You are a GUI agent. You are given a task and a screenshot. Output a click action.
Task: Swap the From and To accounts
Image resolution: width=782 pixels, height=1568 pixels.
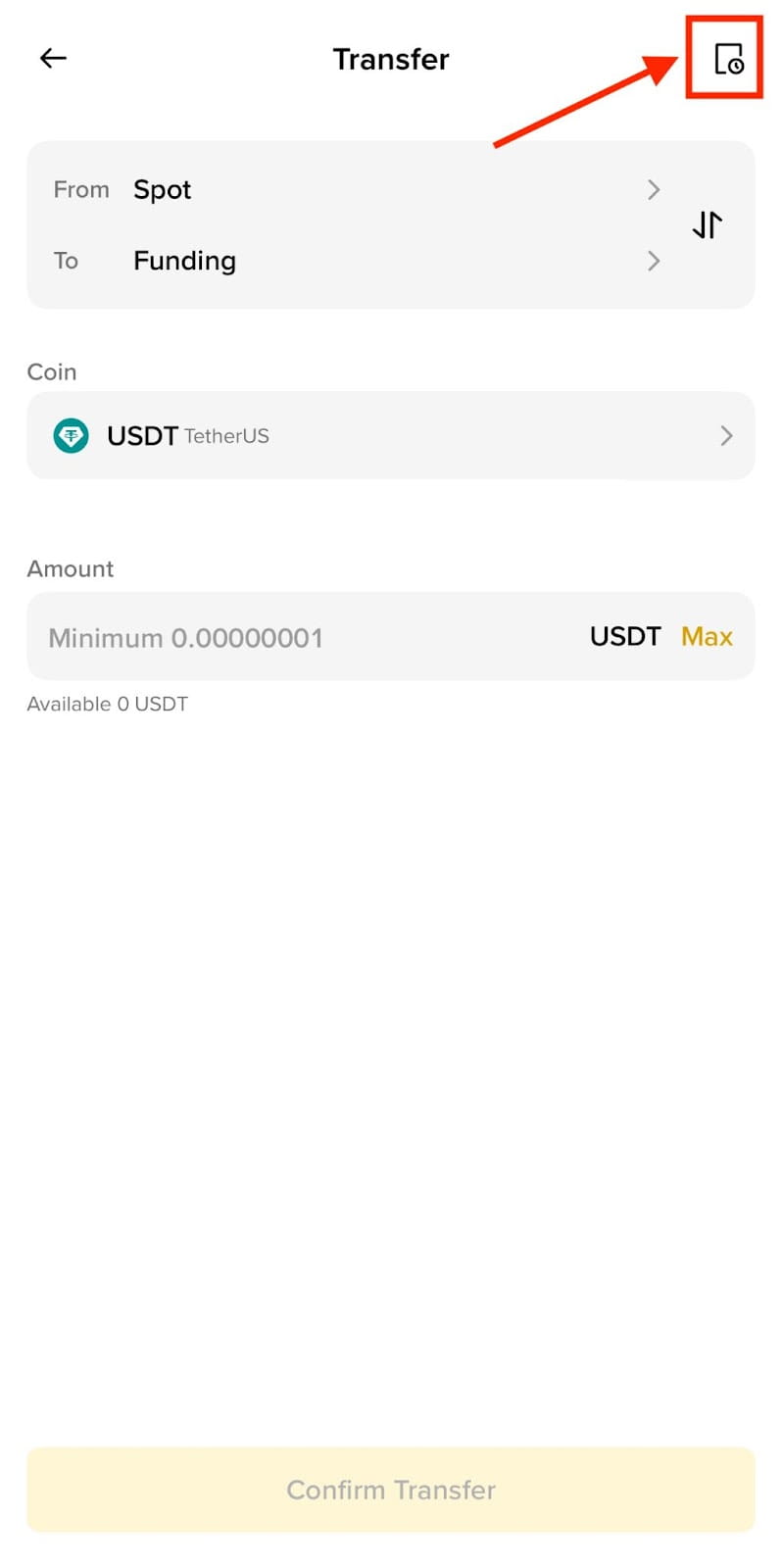707,225
